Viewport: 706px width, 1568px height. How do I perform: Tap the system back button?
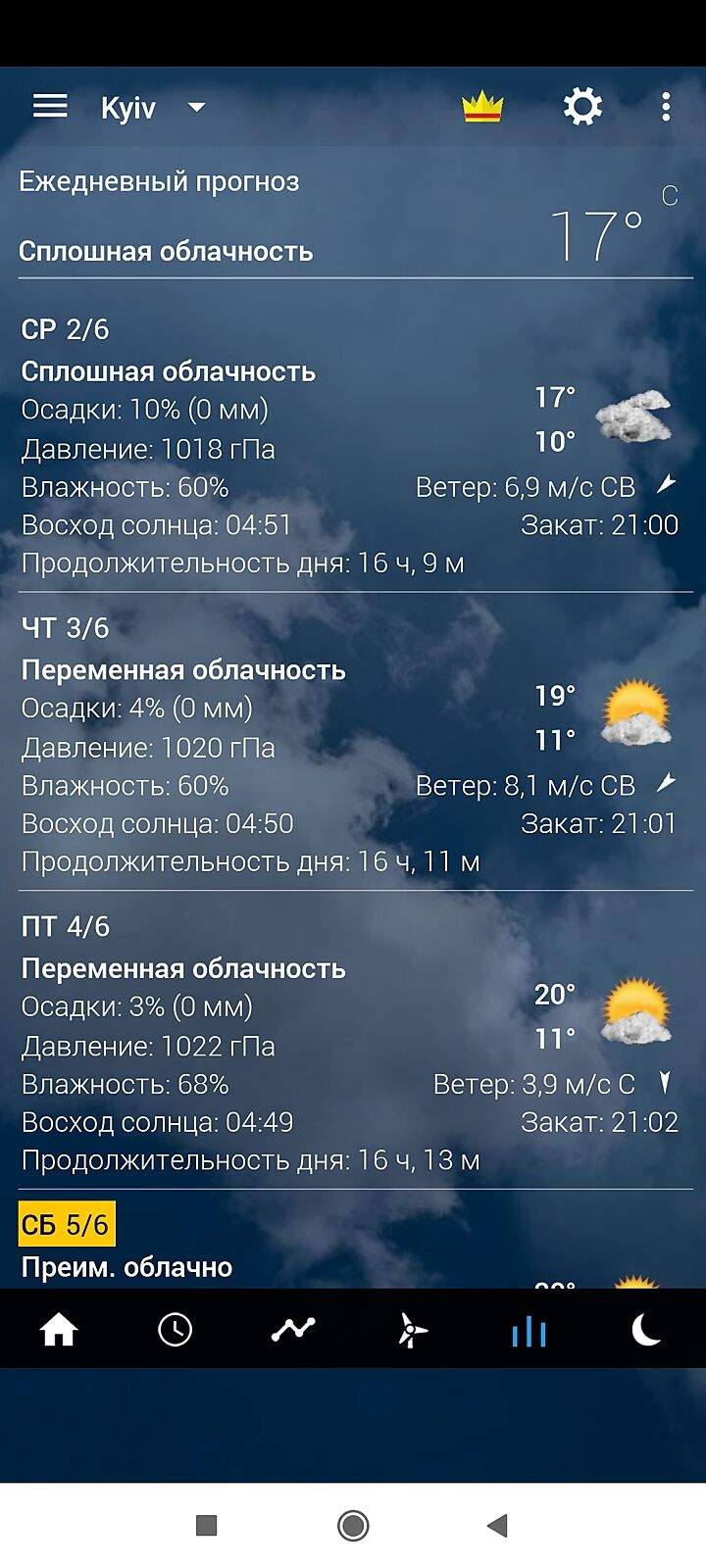498,1525
